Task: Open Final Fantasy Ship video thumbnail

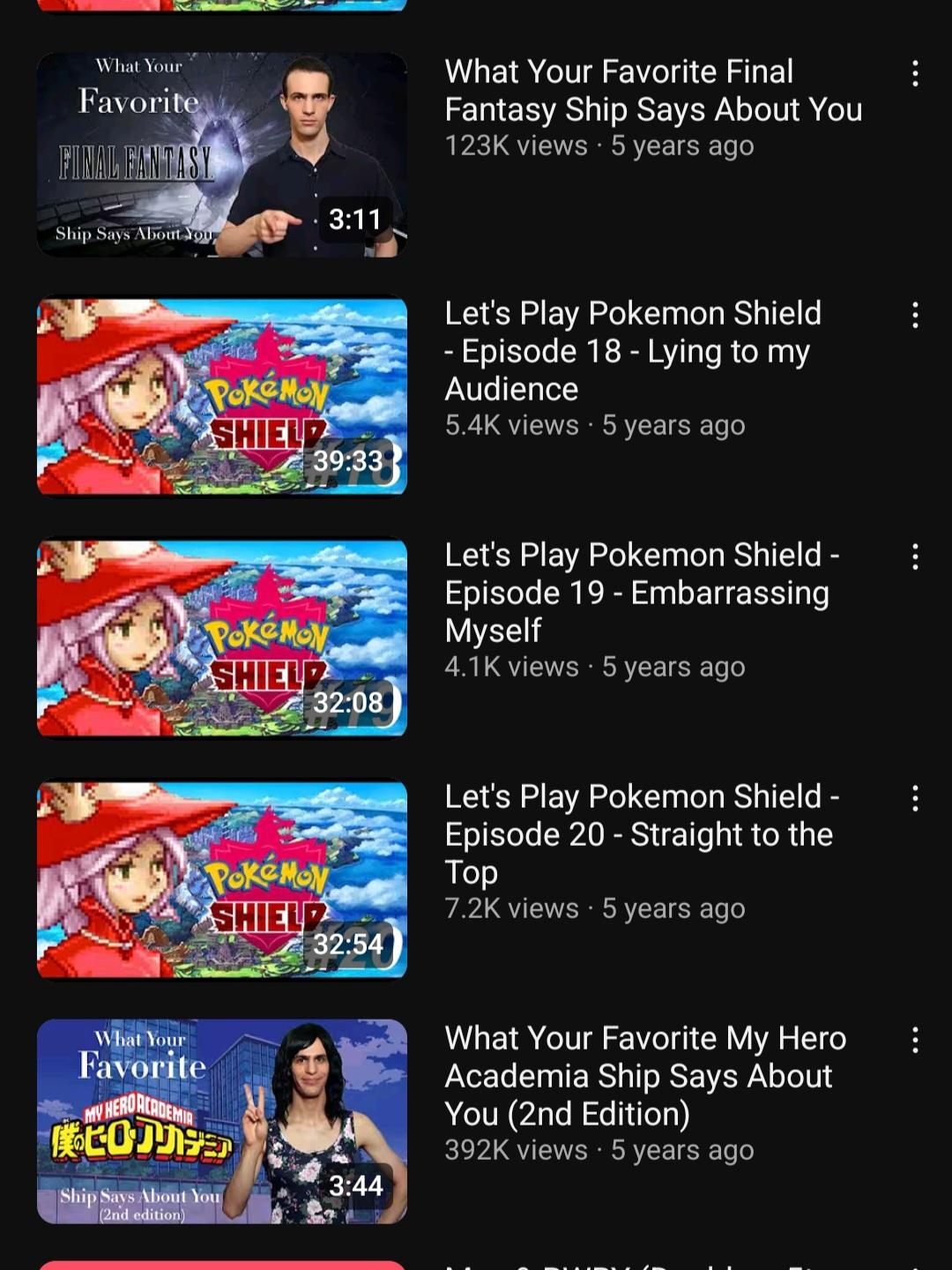Action: click(x=221, y=155)
